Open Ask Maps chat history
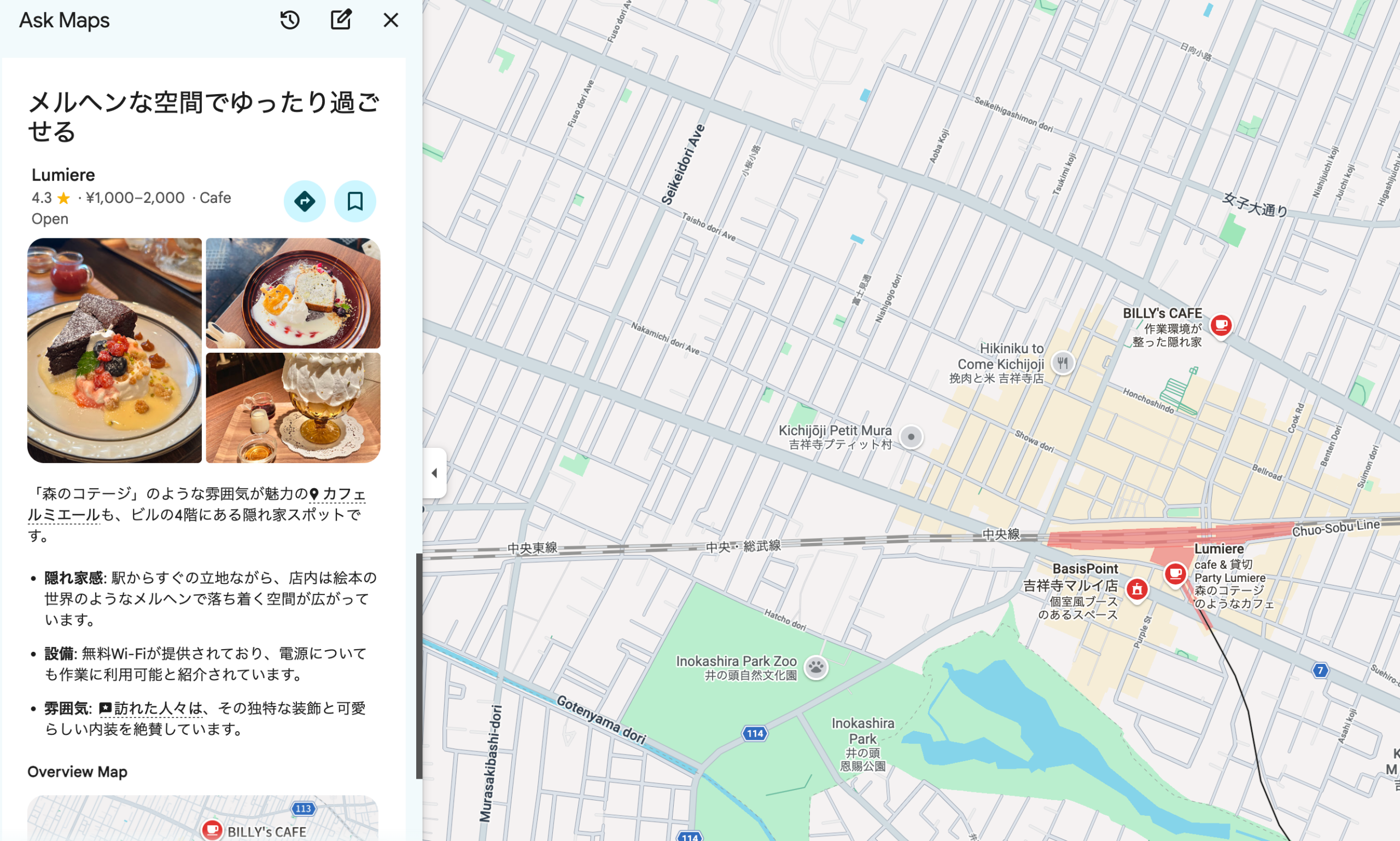The width and height of the screenshot is (1400, 841). [x=290, y=20]
